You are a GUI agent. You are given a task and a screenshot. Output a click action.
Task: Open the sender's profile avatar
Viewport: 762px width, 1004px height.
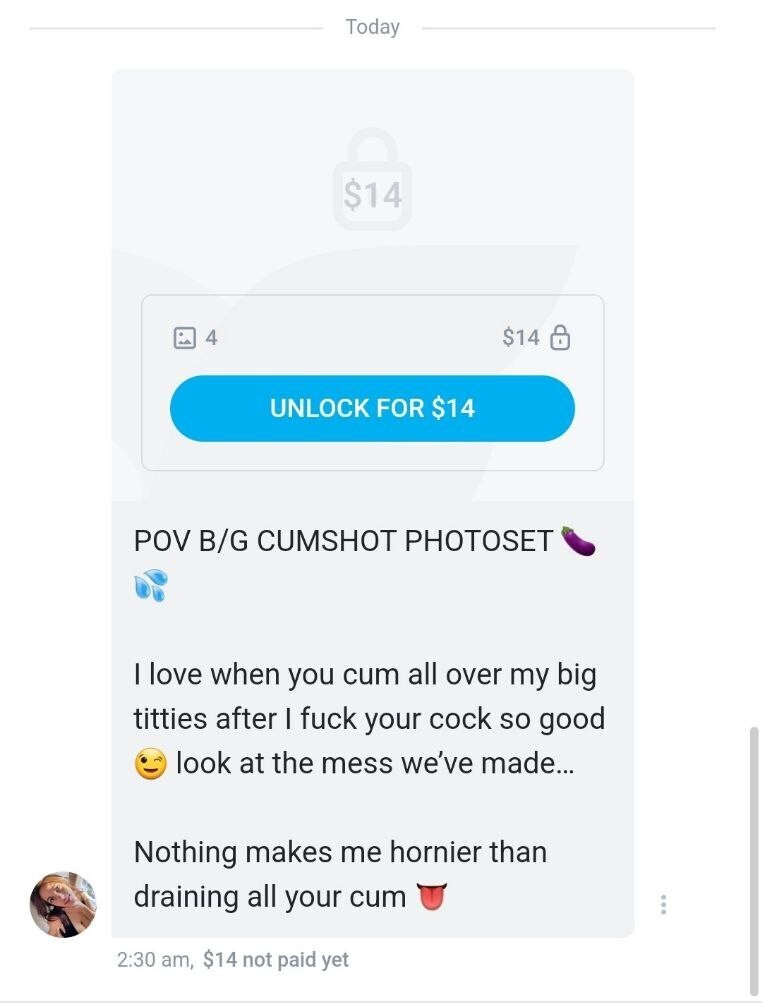63,904
